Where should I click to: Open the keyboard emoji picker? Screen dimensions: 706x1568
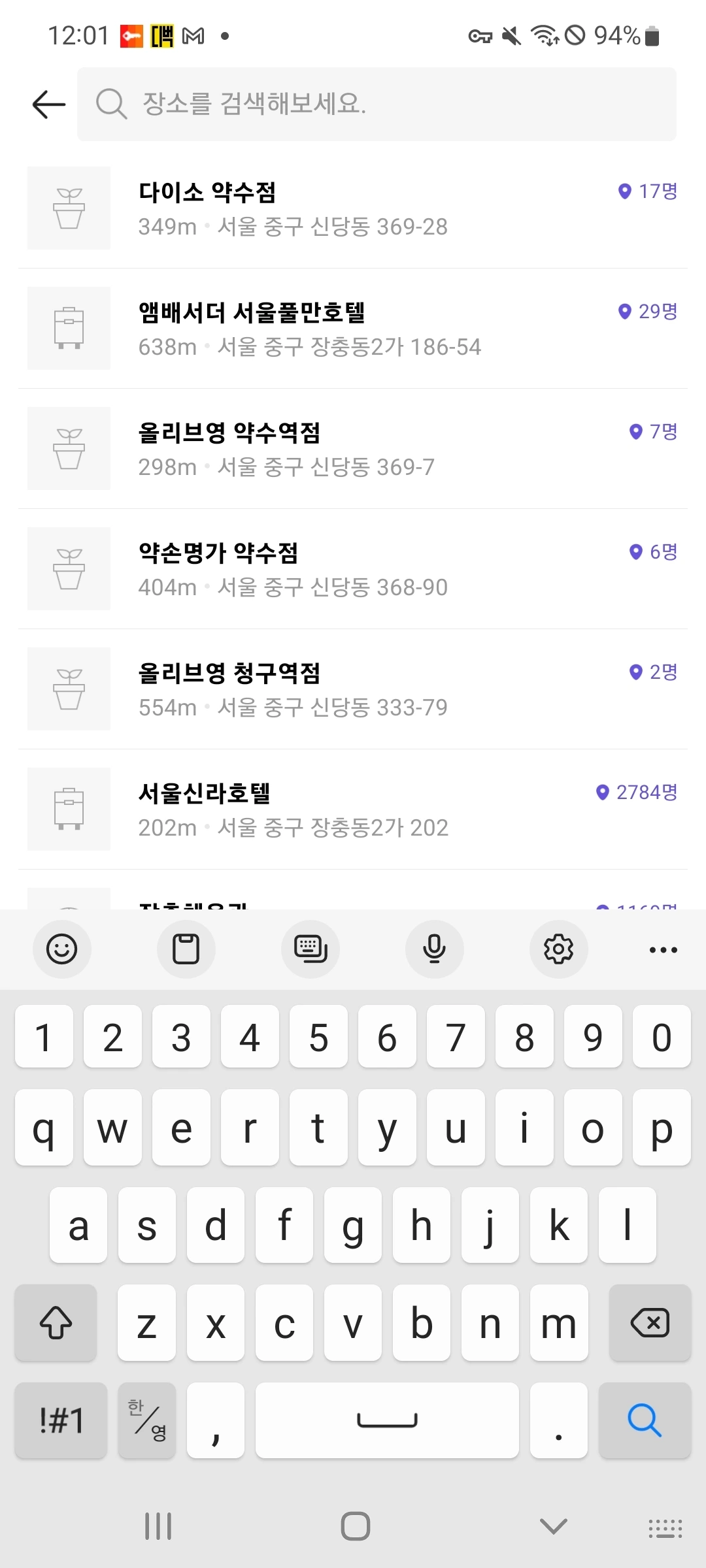coord(62,949)
